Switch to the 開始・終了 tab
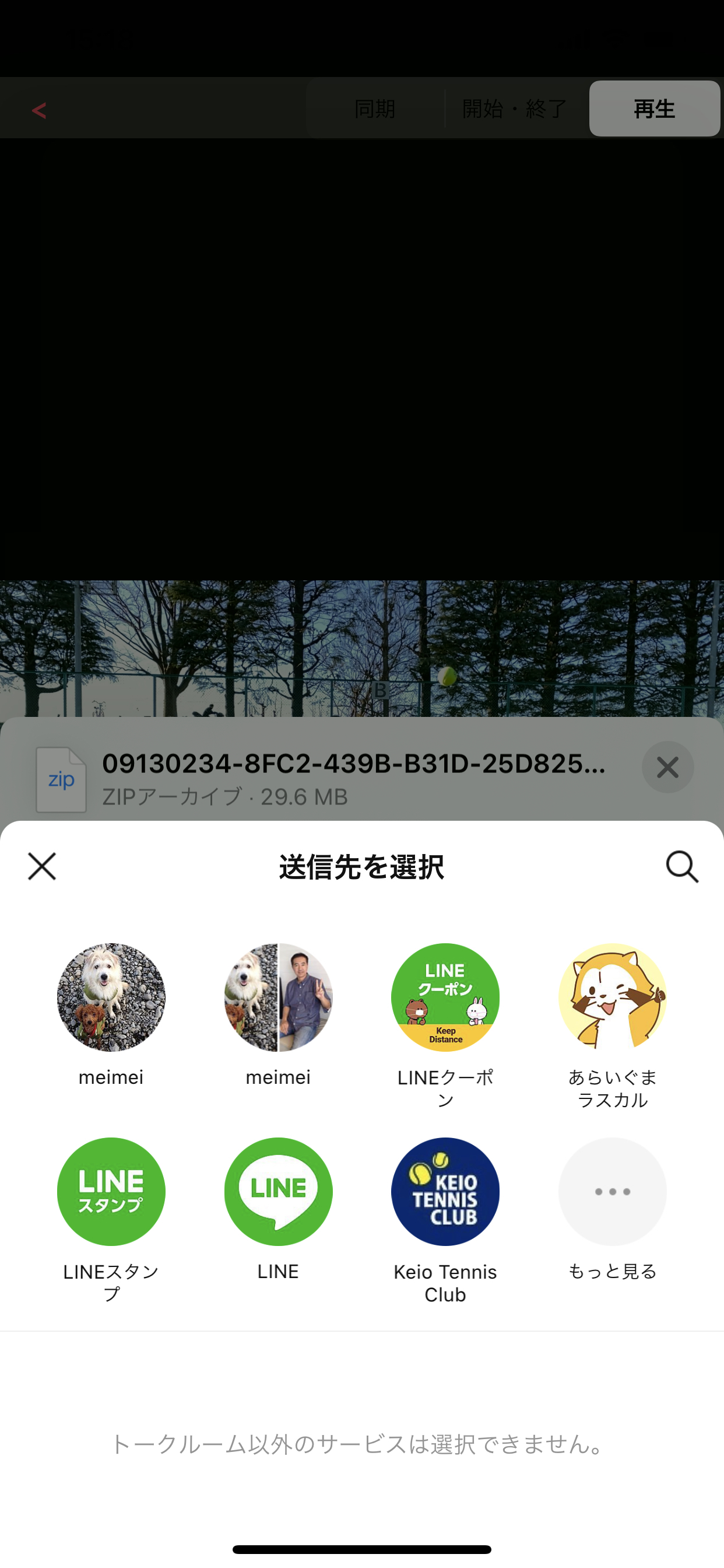The height and width of the screenshot is (1568, 724). 515,109
